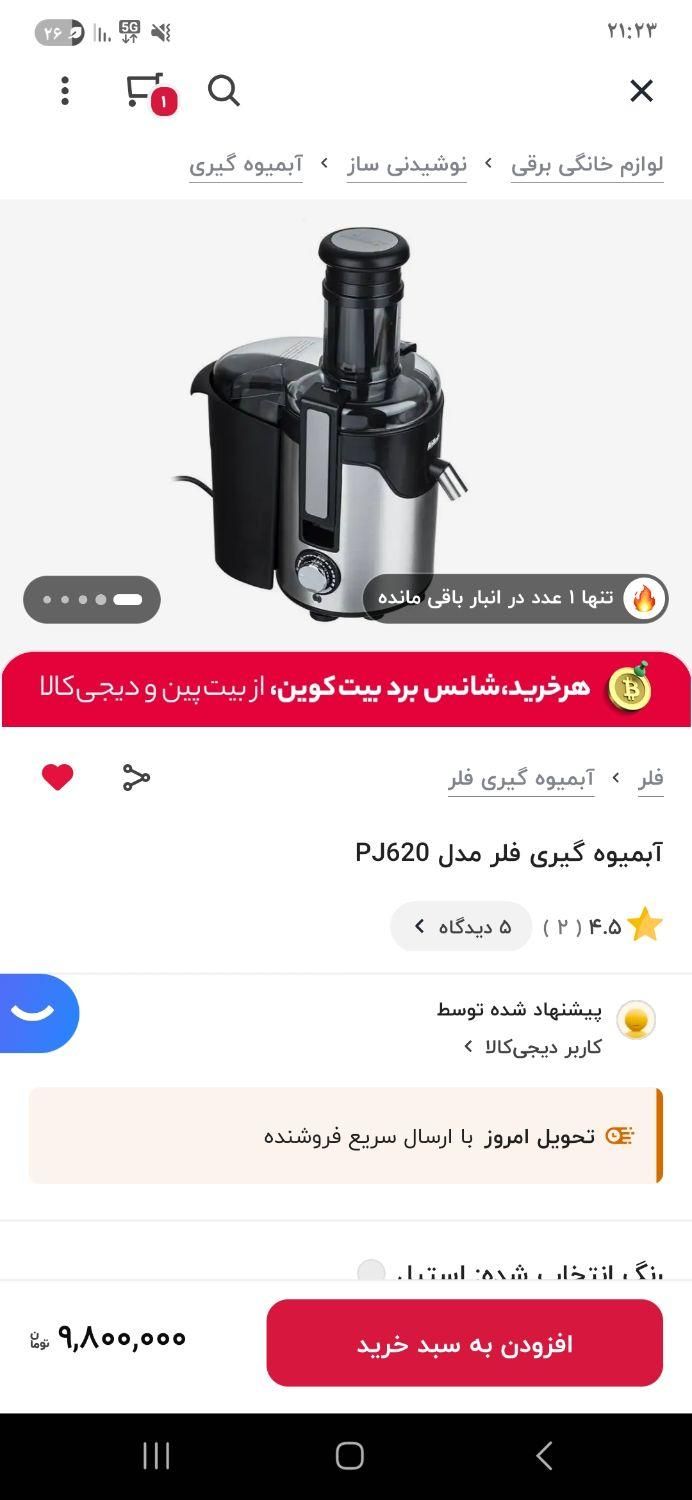Go back using the system back button
Viewport: 692px width, 1500px height.
(544, 1455)
